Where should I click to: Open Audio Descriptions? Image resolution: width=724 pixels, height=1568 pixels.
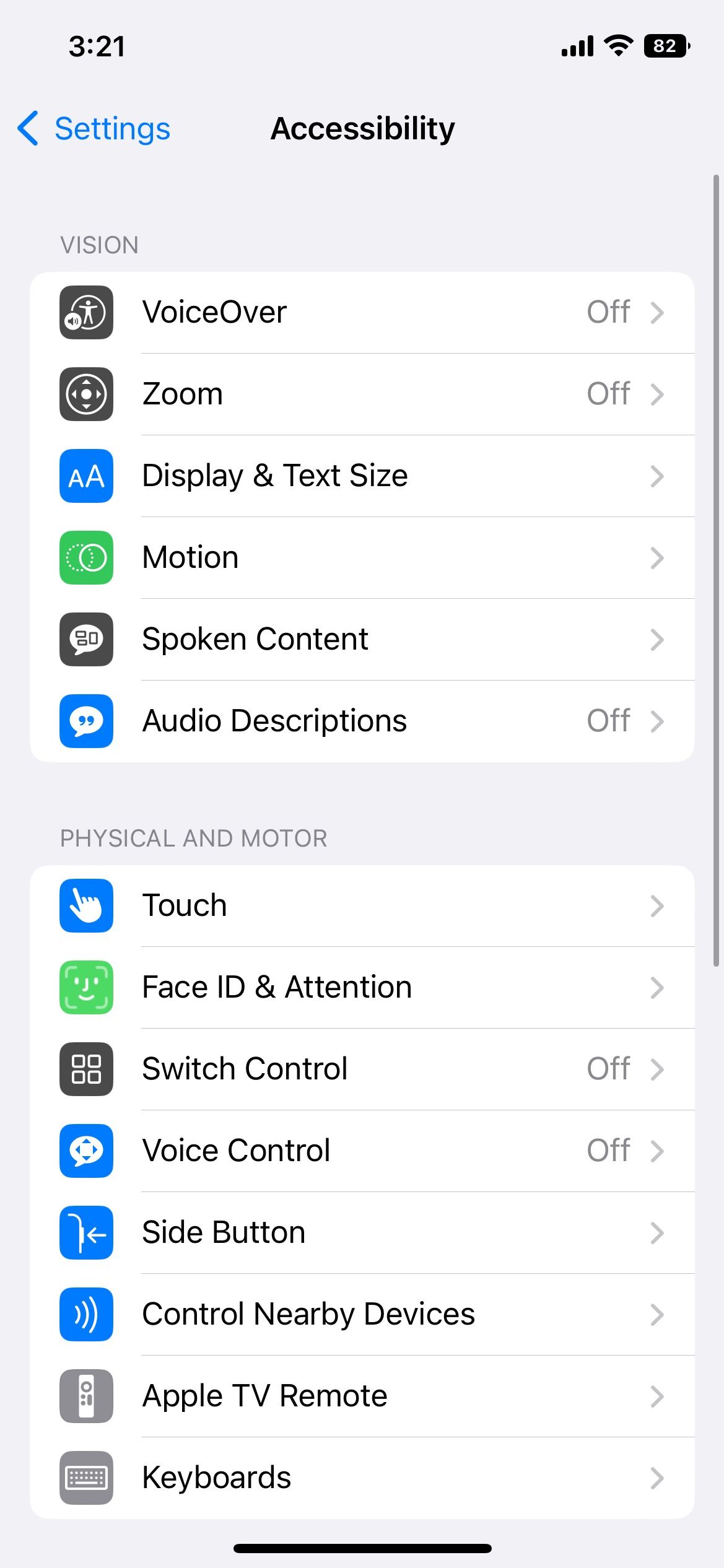(x=362, y=721)
